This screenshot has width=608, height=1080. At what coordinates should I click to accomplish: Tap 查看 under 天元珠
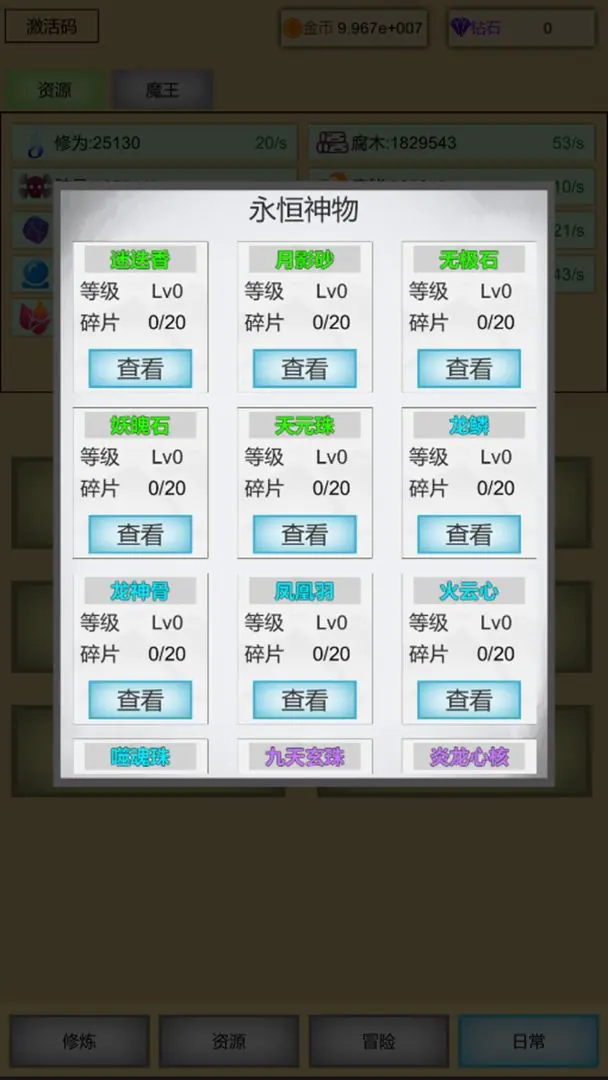(x=304, y=534)
